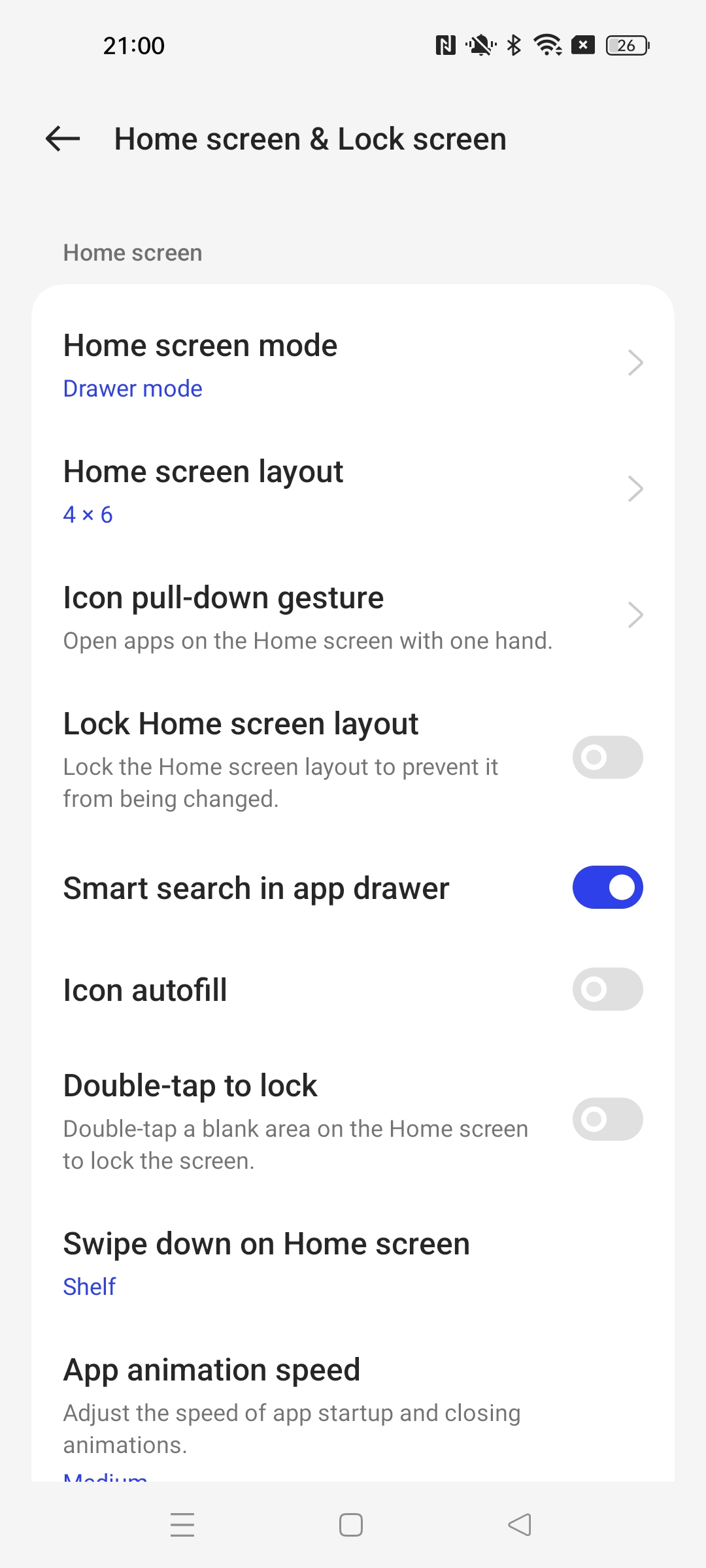The height and width of the screenshot is (1568, 706).
Task: Turn off Smart search in app drawer
Action: pyautogui.click(x=607, y=887)
